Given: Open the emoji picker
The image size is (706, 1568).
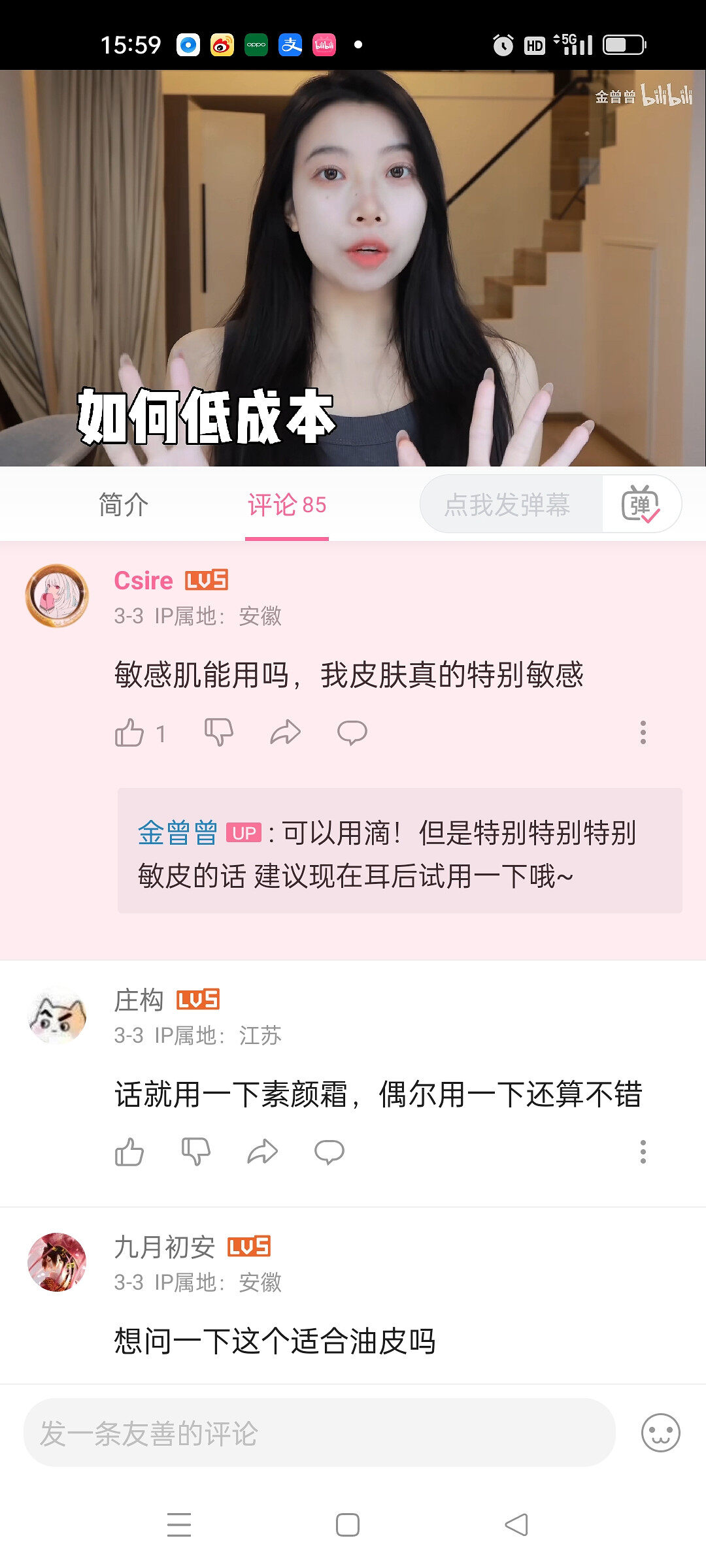Looking at the screenshot, I should [x=660, y=1433].
